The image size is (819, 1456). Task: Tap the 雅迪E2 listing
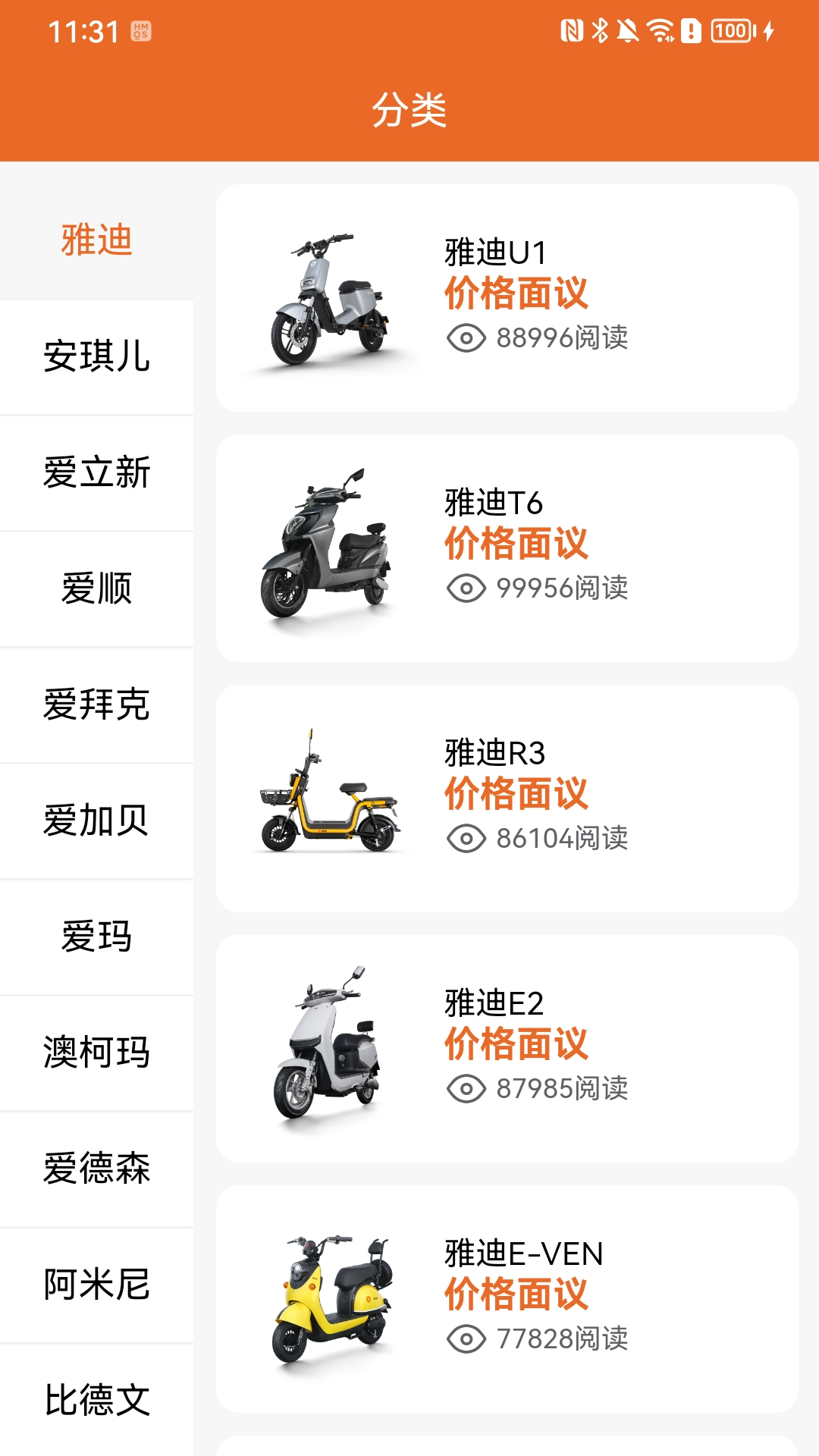507,1049
